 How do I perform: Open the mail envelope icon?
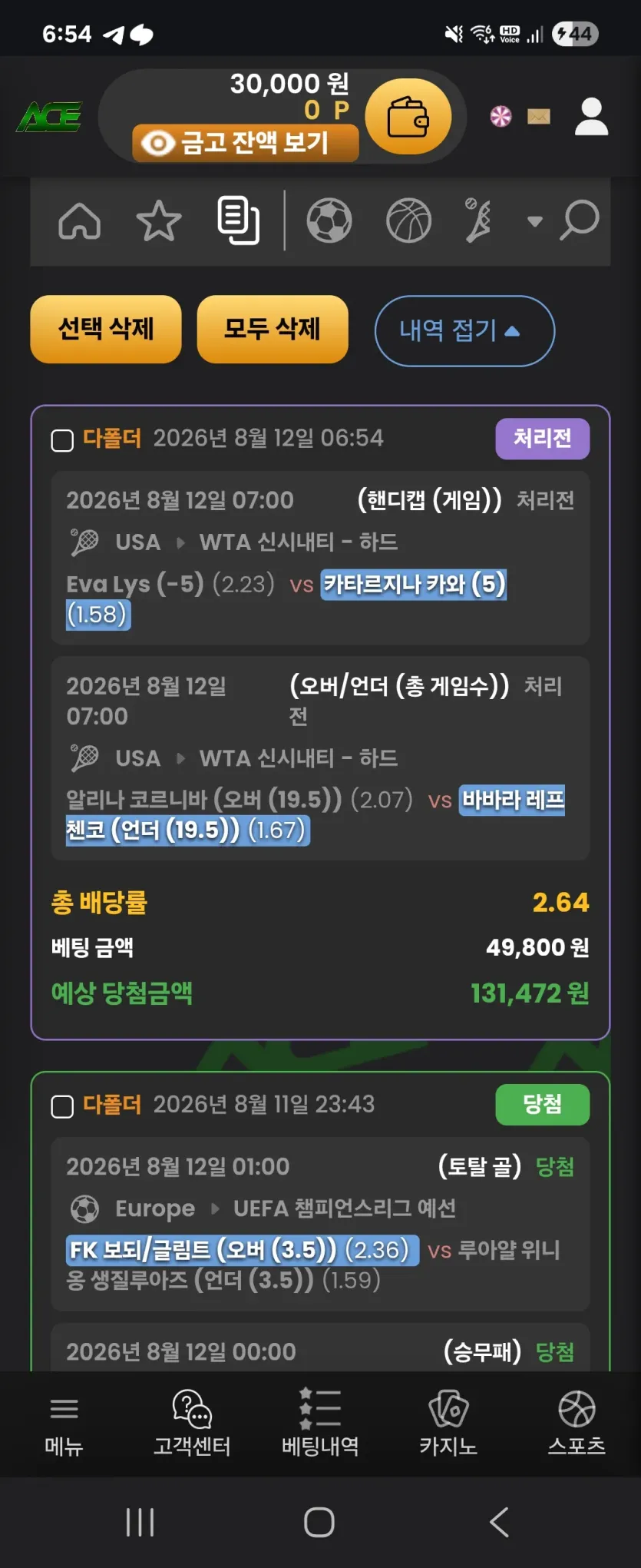[x=539, y=117]
